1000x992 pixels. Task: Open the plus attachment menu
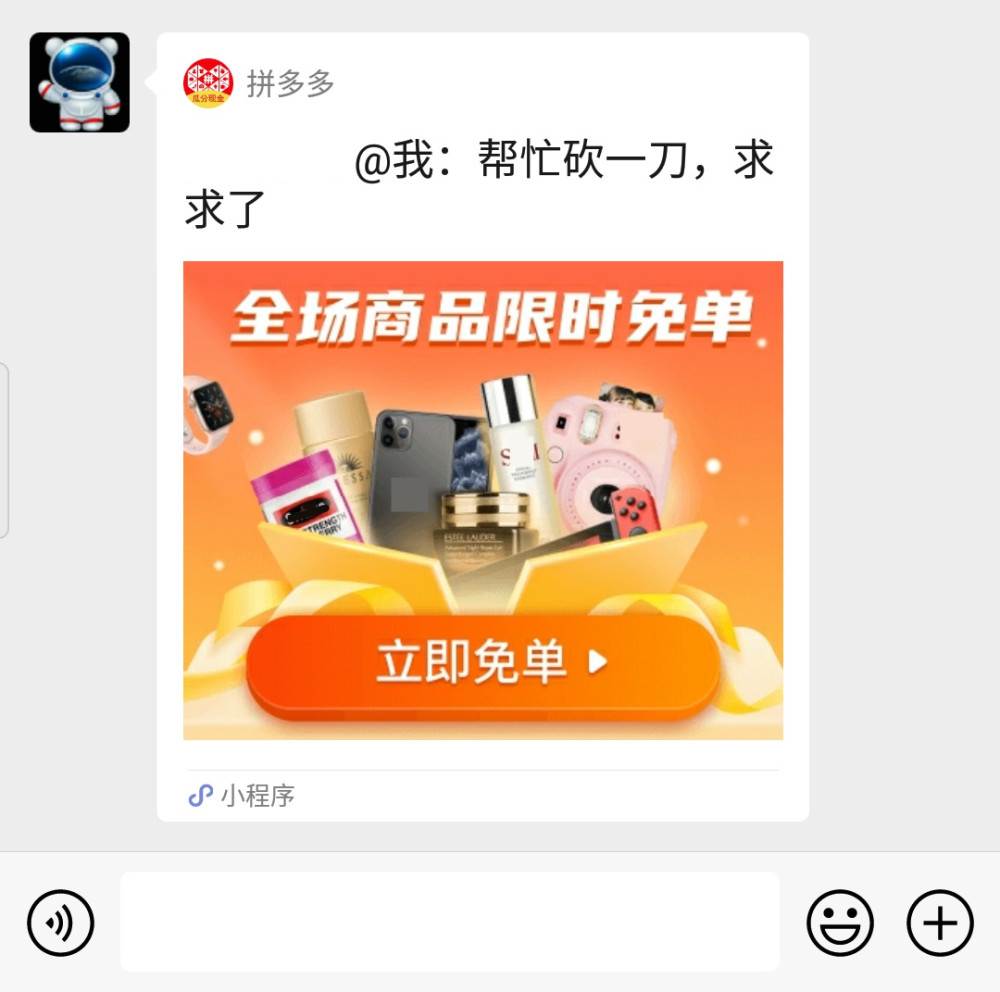(x=940, y=922)
